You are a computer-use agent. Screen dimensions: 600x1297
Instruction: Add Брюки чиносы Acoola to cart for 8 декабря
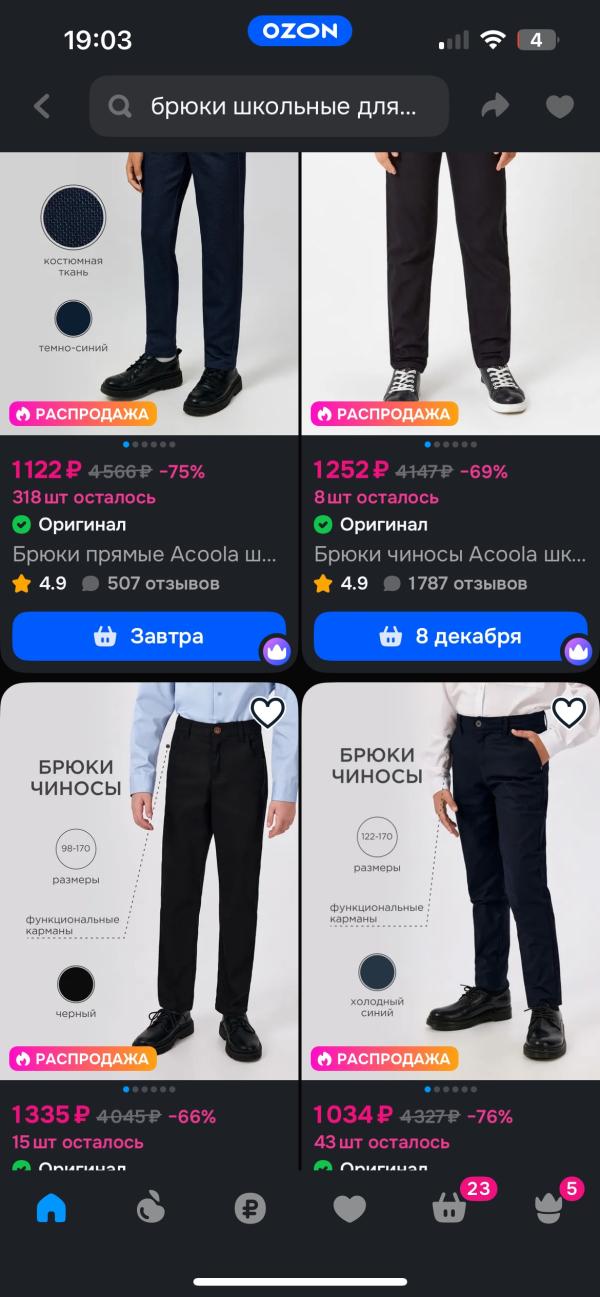click(x=451, y=636)
